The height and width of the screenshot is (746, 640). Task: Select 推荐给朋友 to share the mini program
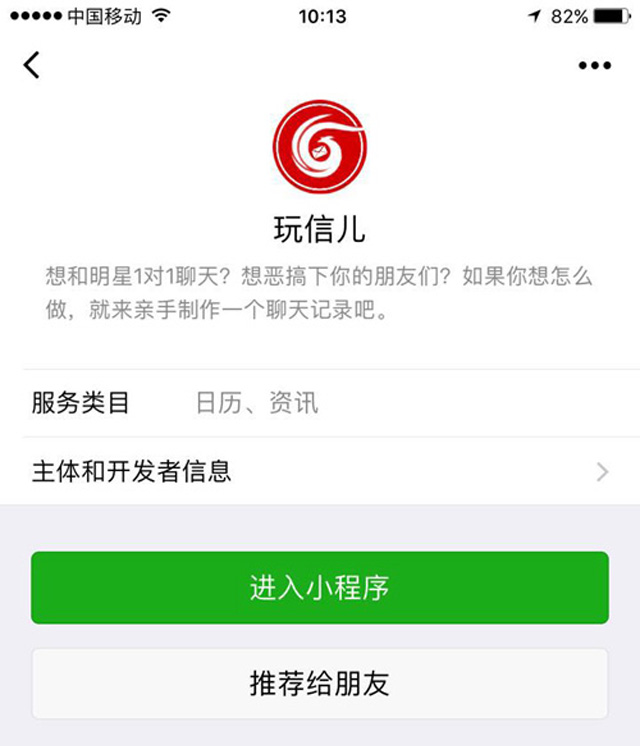point(320,684)
